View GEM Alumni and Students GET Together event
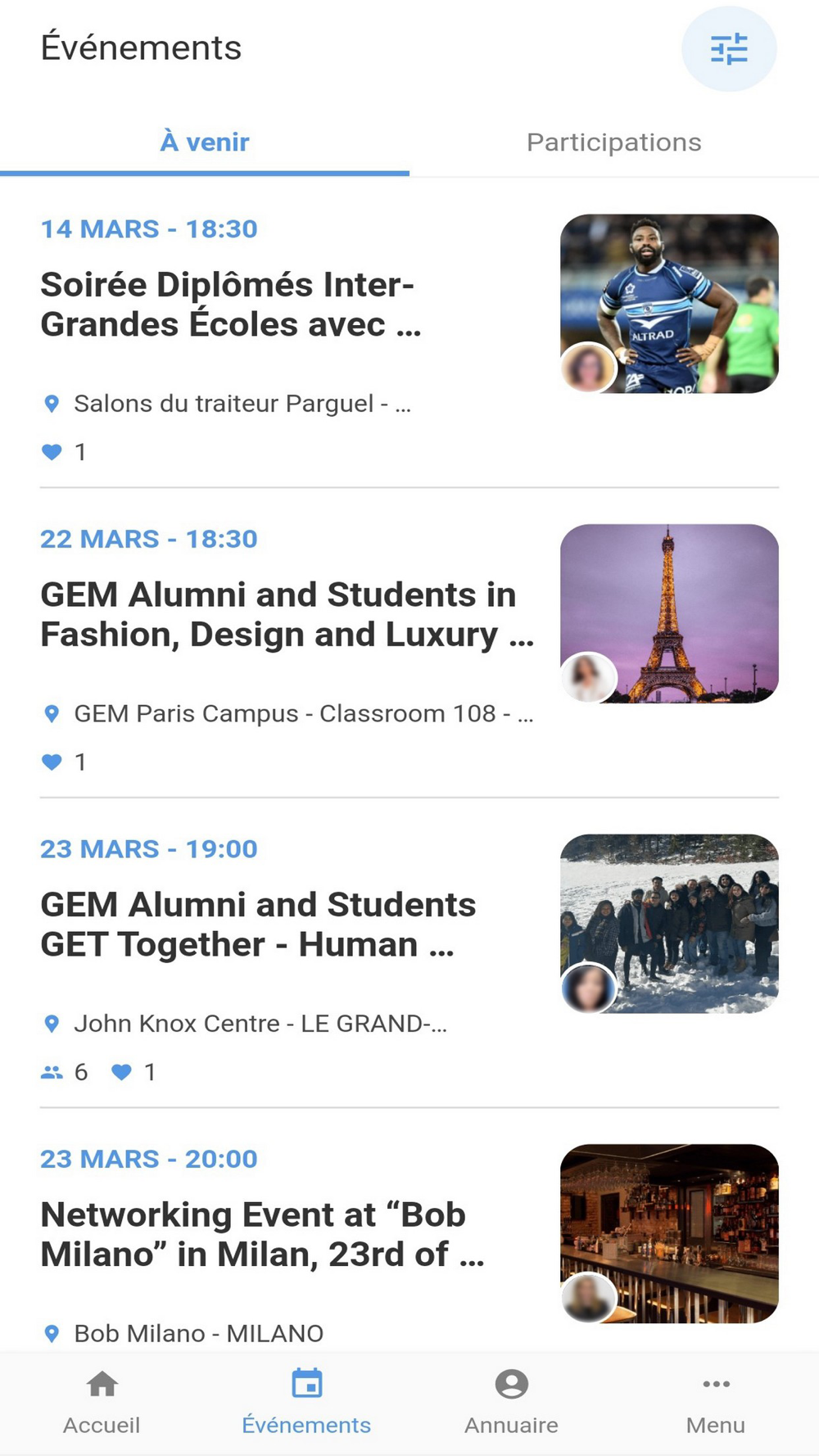 point(258,925)
